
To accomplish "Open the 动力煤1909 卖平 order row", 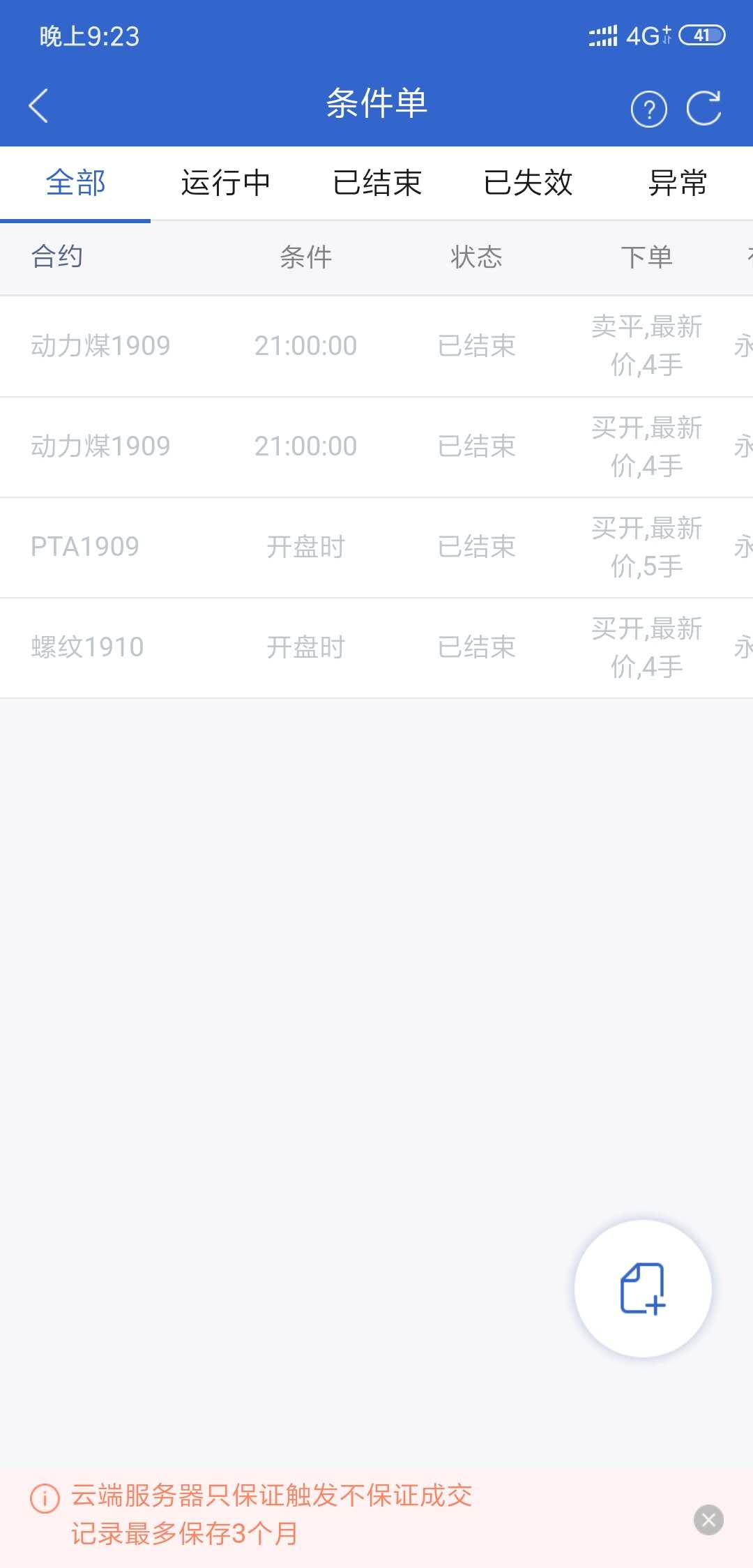I will [x=376, y=346].
